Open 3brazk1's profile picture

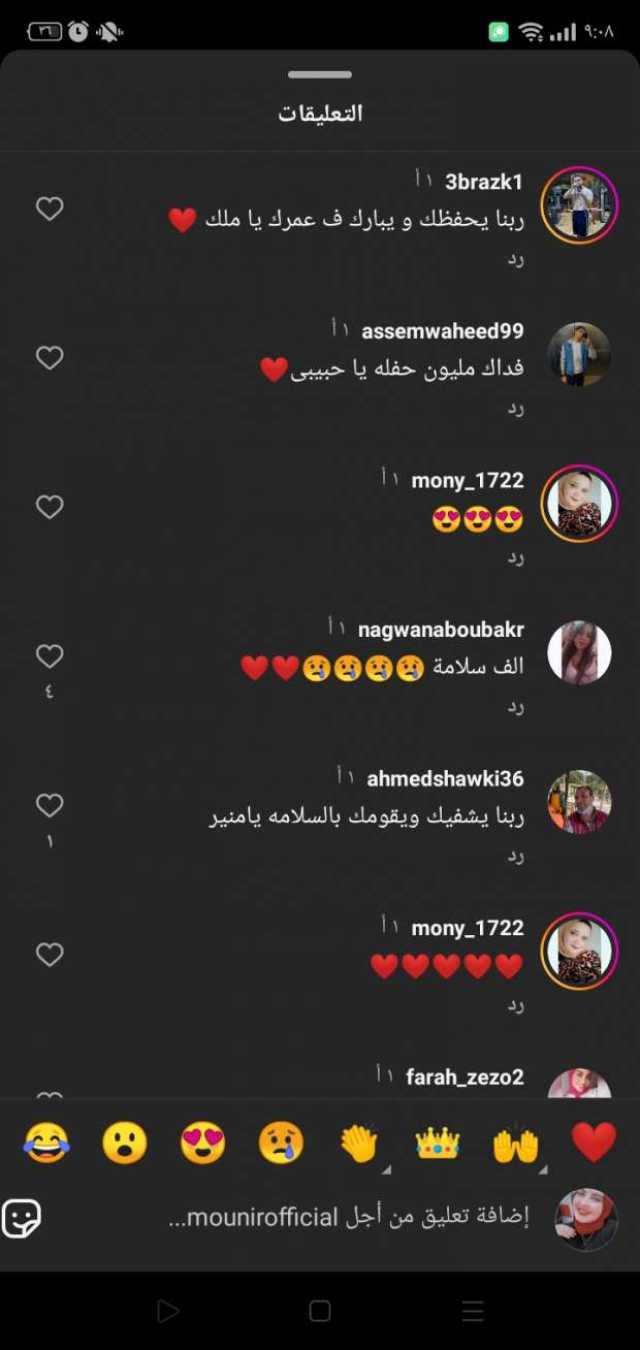[579, 204]
